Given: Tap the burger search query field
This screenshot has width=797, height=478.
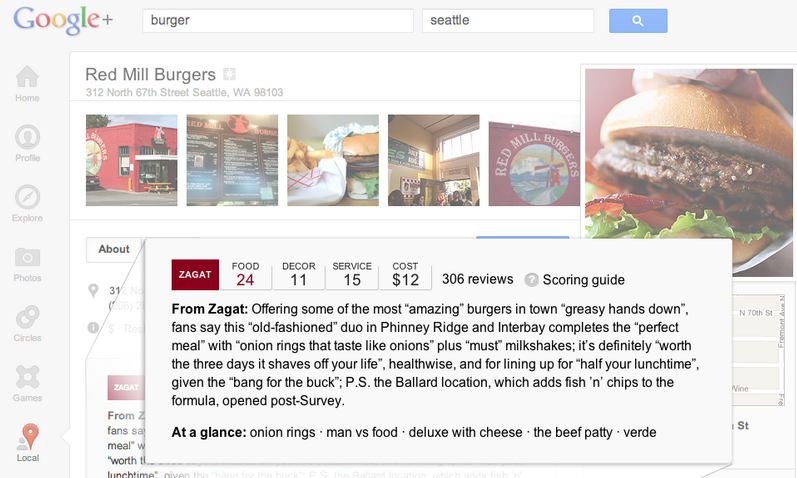Looking at the screenshot, I should pyautogui.click(x=278, y=21).
